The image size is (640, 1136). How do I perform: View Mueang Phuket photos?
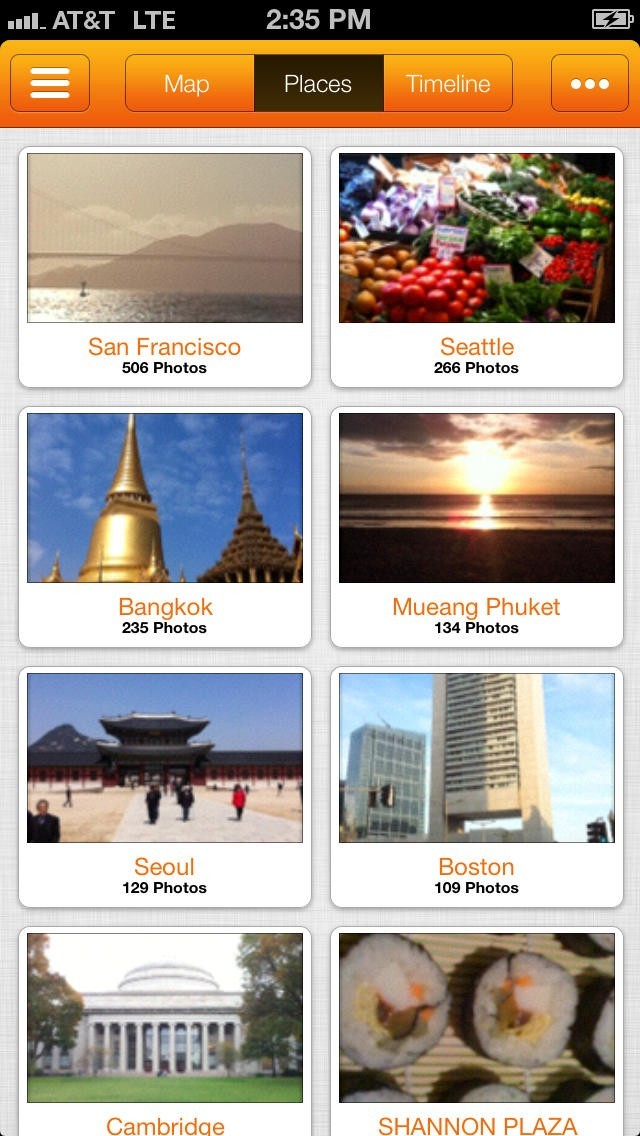(477, 527)
